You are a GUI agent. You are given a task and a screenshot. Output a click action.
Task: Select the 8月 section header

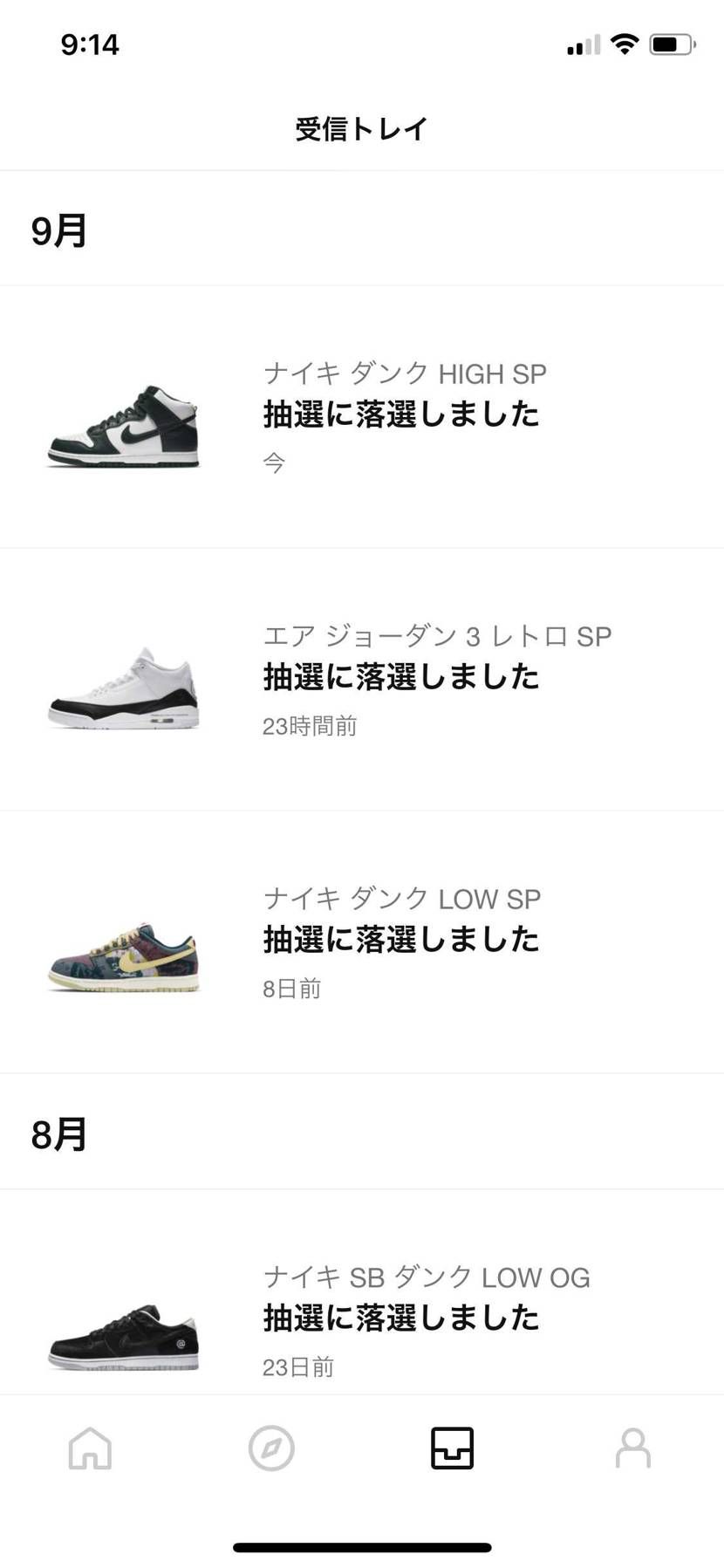pos(57,1133)
